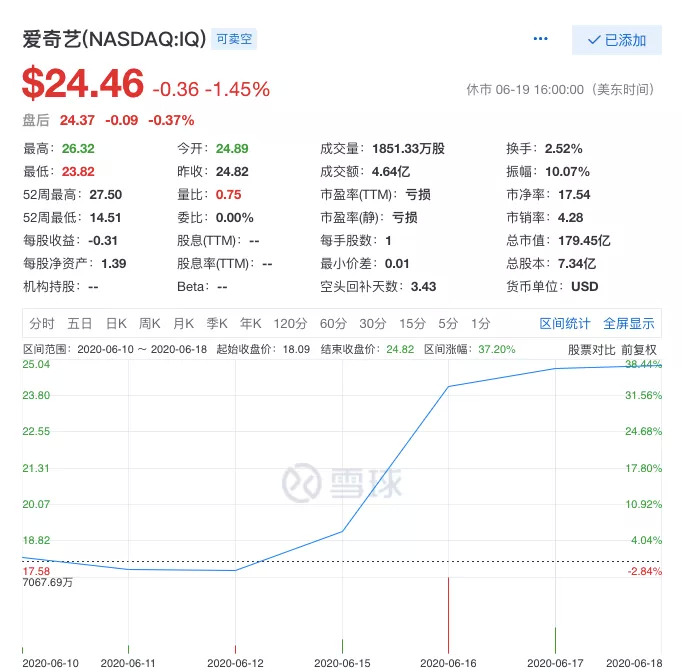Show the 日K candlestick chart
Viewport: 682px width, 672px height.
click(x=116, y=323)
